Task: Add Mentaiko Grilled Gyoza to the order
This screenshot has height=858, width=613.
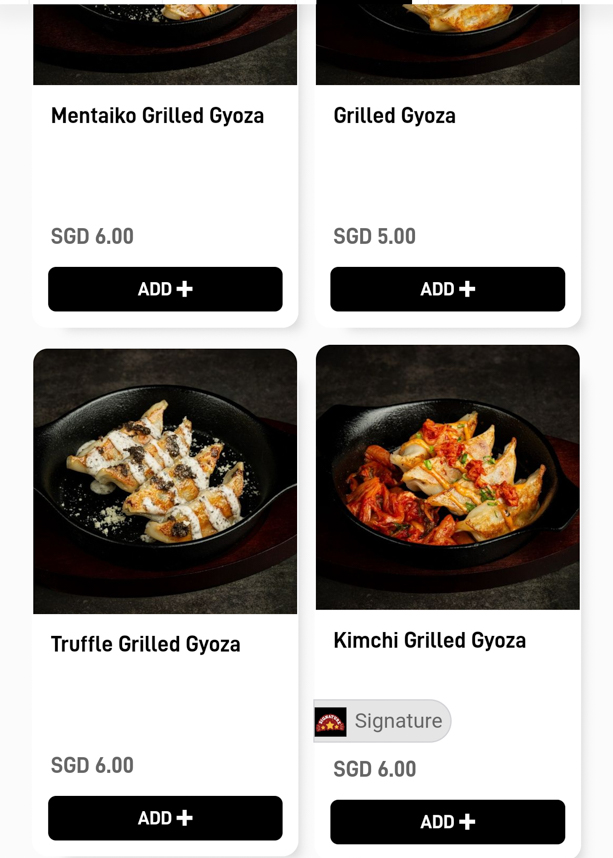Action: click(x=165, y=289)
